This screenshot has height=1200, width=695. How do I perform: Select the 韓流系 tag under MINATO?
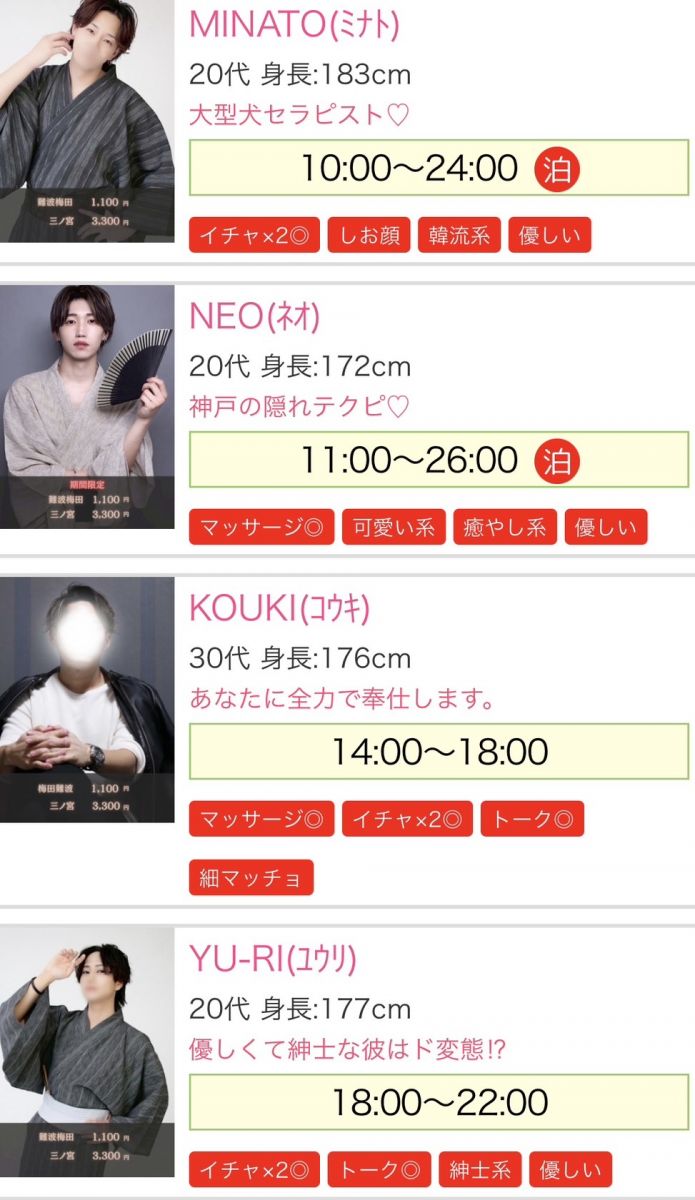click(x=458, y=235)
